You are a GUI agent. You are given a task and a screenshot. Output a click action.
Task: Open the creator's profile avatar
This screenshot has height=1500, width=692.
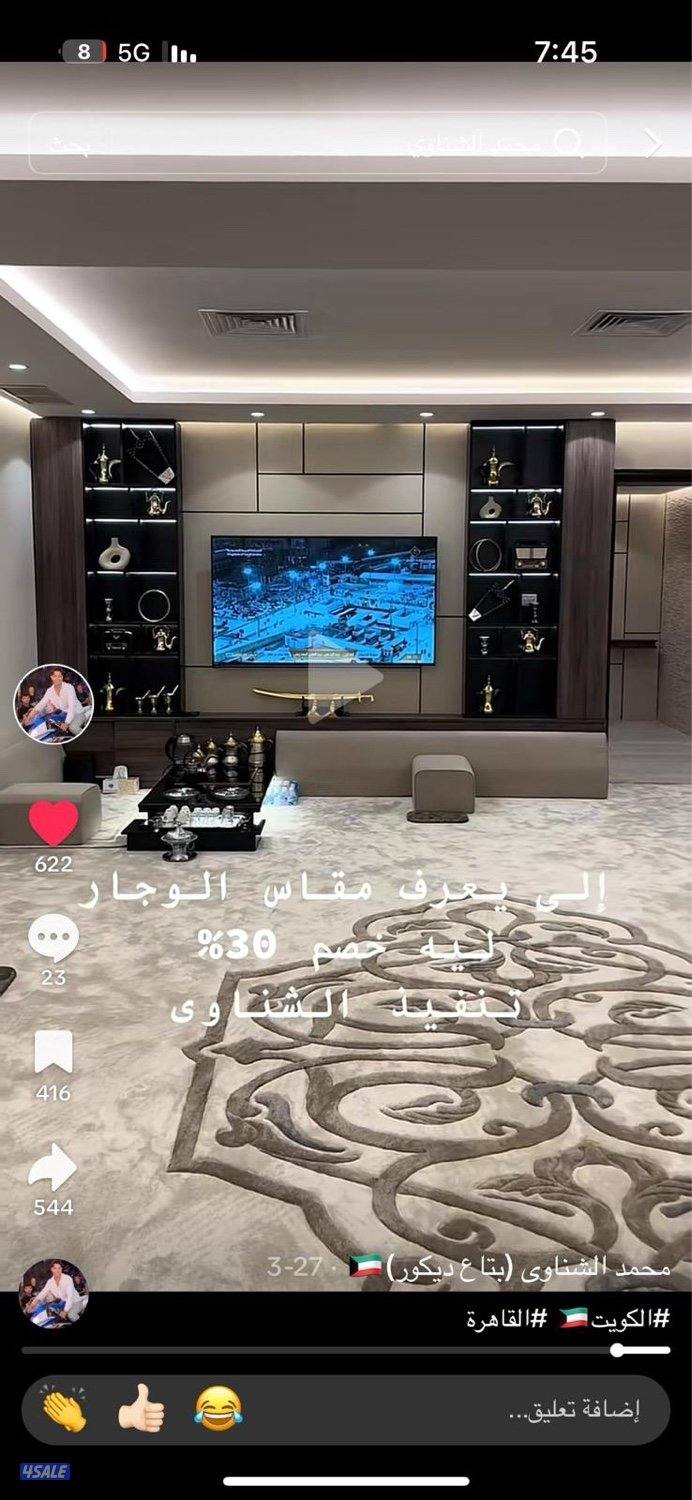(53, 703)
